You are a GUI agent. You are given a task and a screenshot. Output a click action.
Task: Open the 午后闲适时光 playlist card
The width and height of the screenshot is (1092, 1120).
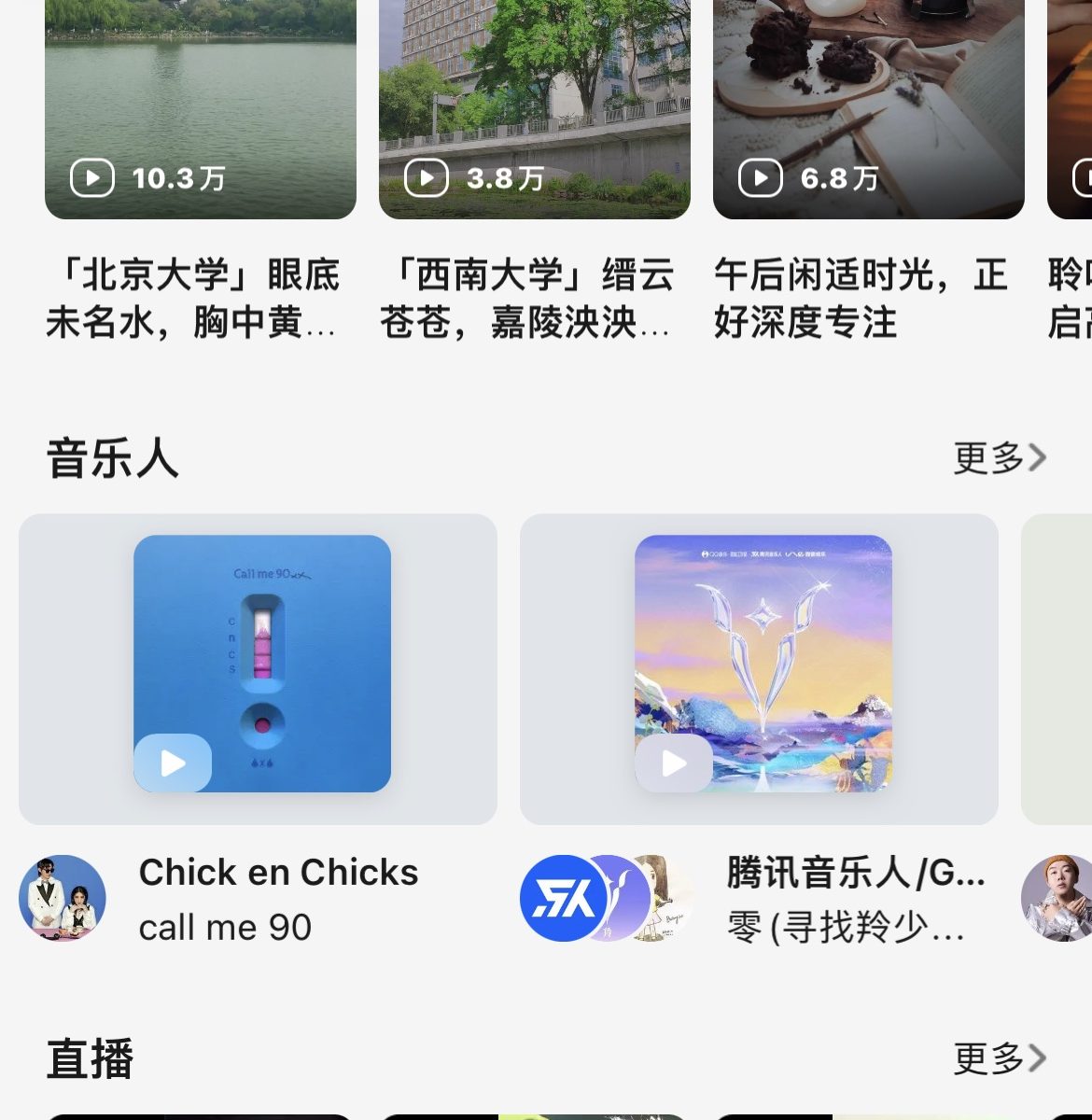pyautogui.click(x=868, y=112)
